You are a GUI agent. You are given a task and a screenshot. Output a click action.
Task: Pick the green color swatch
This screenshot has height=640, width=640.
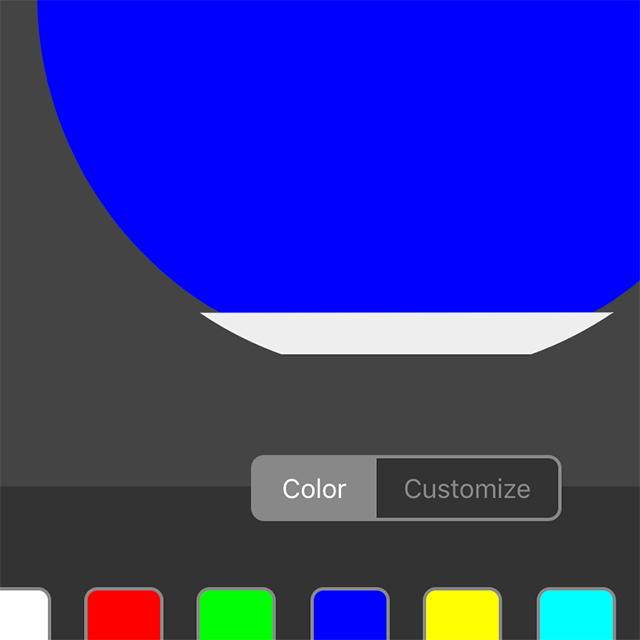point(236,615)
